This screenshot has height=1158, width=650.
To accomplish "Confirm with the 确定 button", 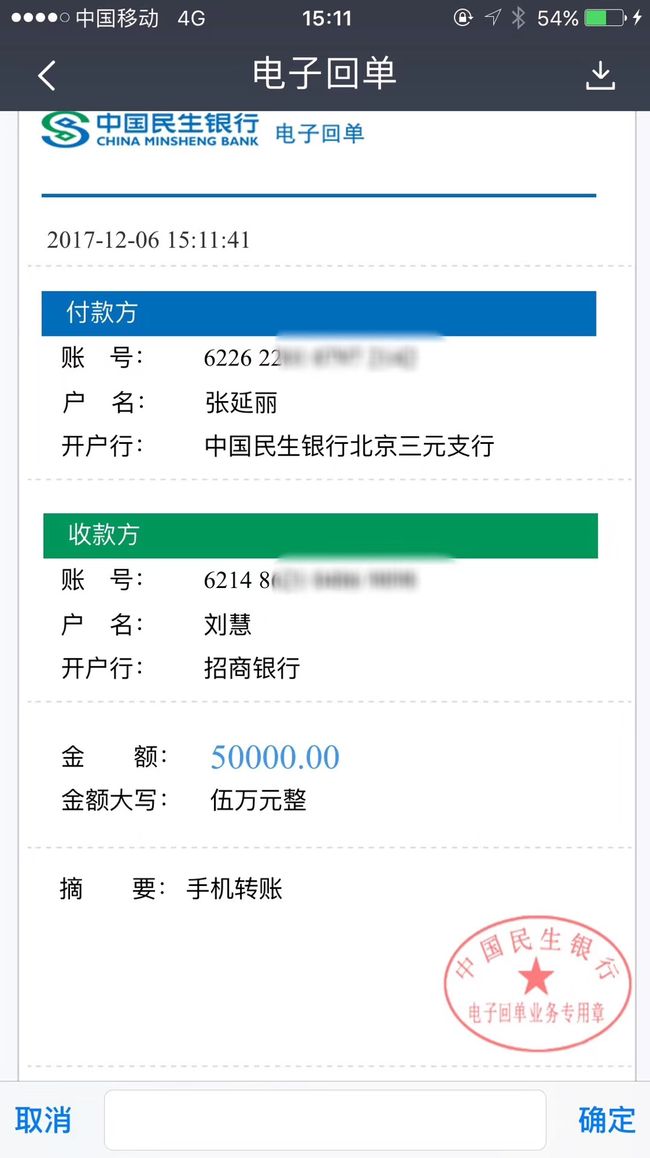I will point(606,1120).
